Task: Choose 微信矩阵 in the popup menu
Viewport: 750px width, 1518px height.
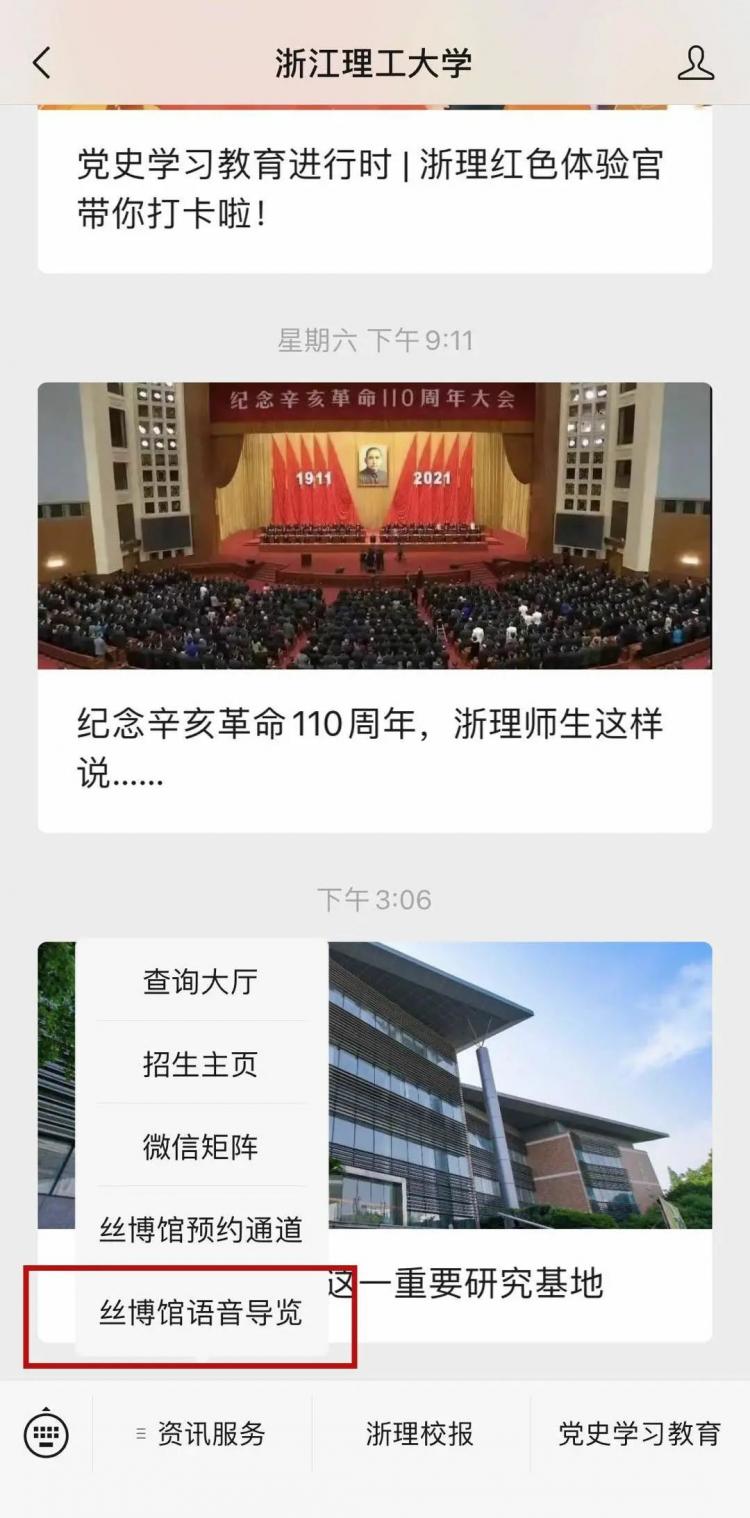Action: click(201, 1147)
